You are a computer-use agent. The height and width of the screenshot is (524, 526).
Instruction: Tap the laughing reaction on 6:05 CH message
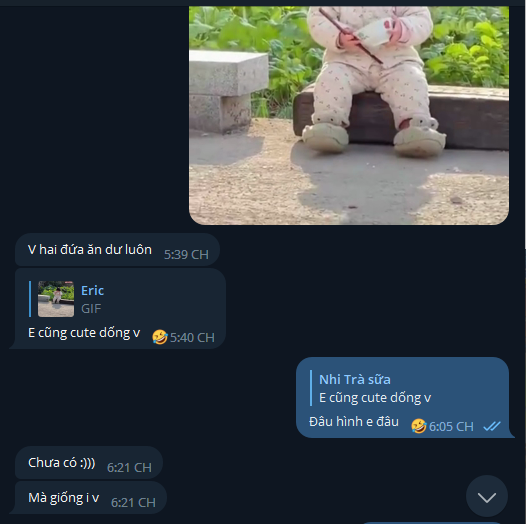coord(419,426)
